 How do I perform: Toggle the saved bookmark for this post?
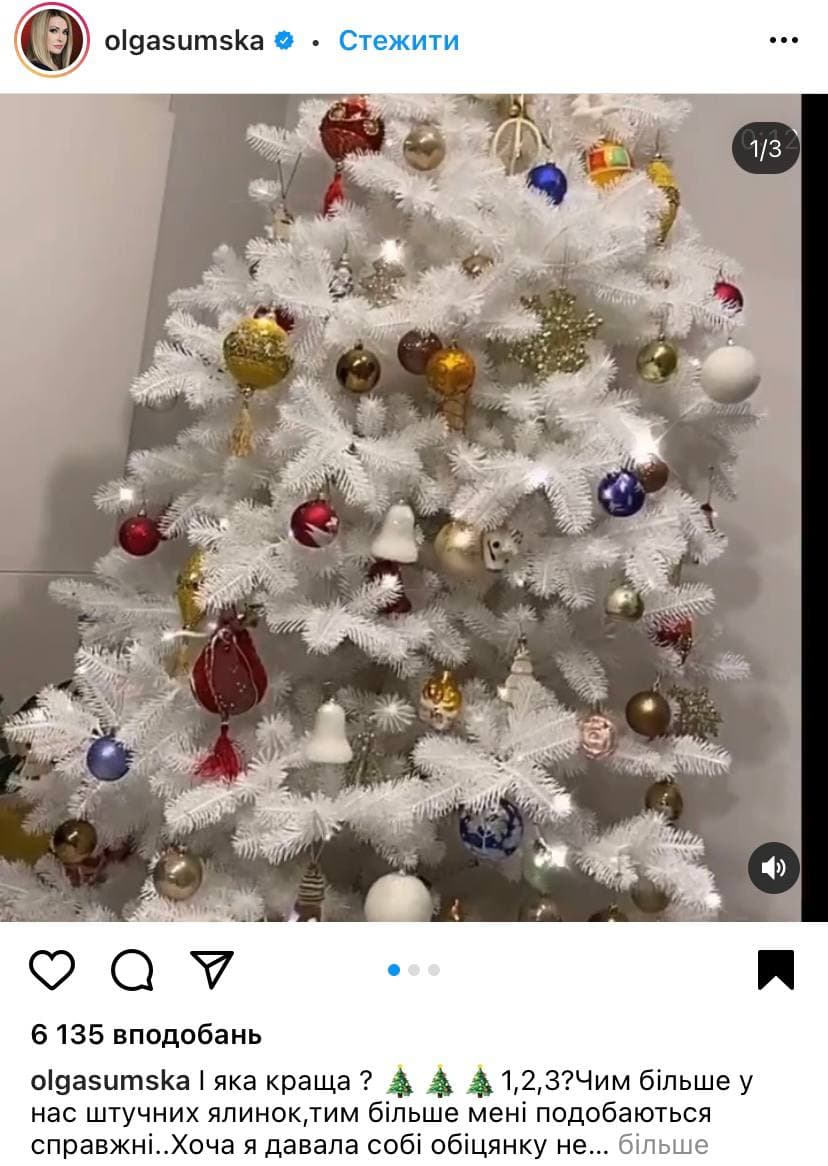pos(775,969)
